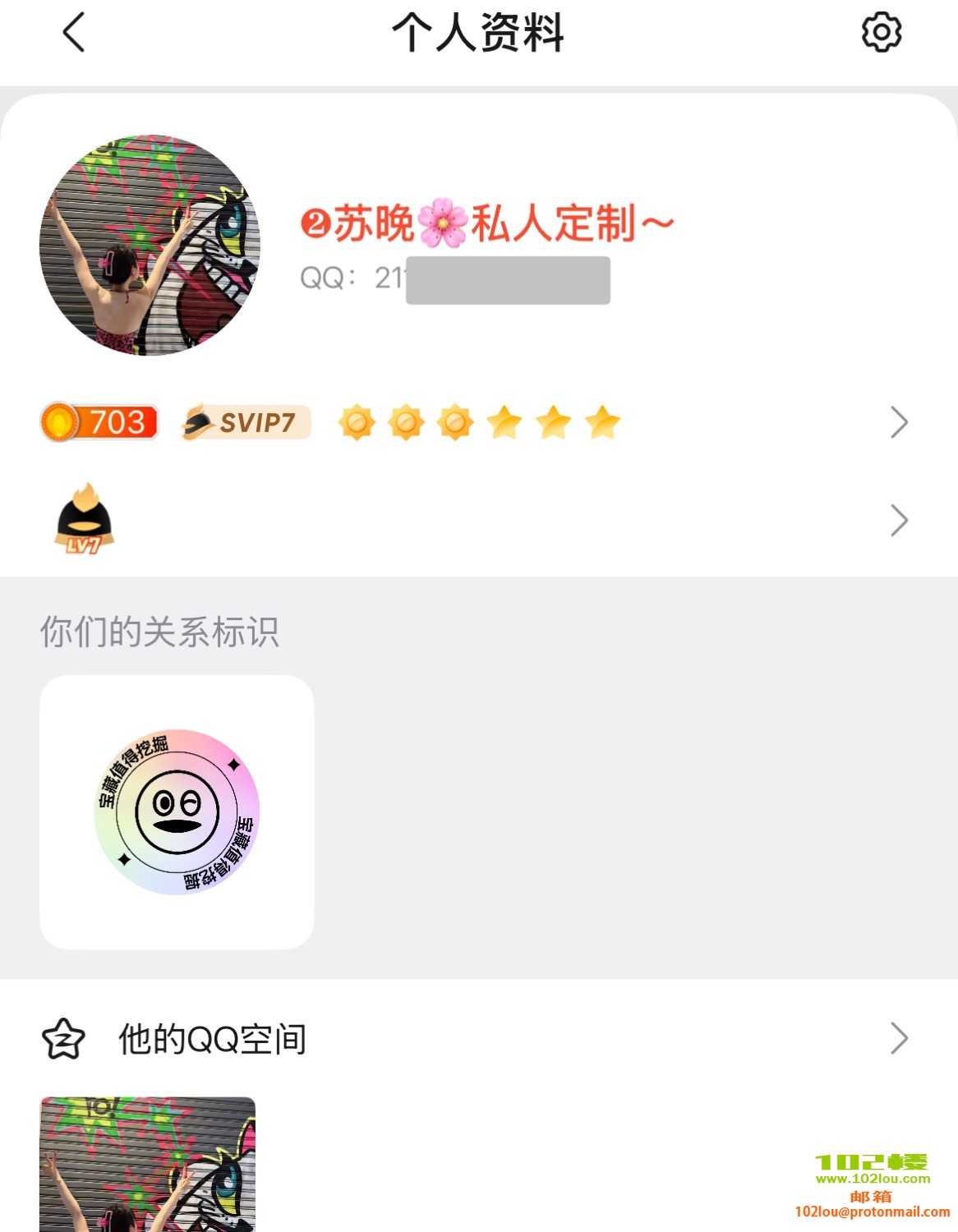Open the 宝藏值得挖掘 relationship badge card

[x=177, y=811]
